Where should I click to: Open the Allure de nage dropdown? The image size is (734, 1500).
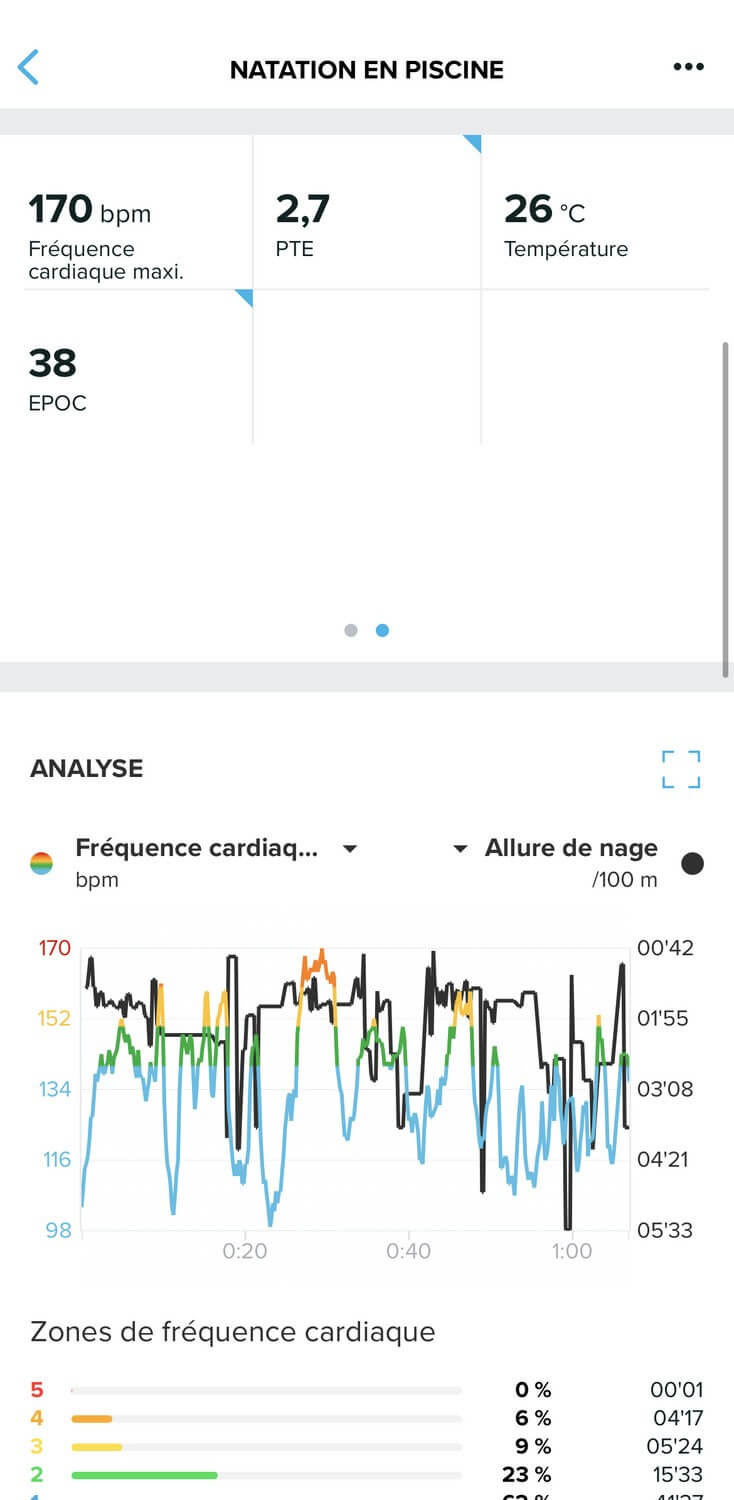click(557, 848)
